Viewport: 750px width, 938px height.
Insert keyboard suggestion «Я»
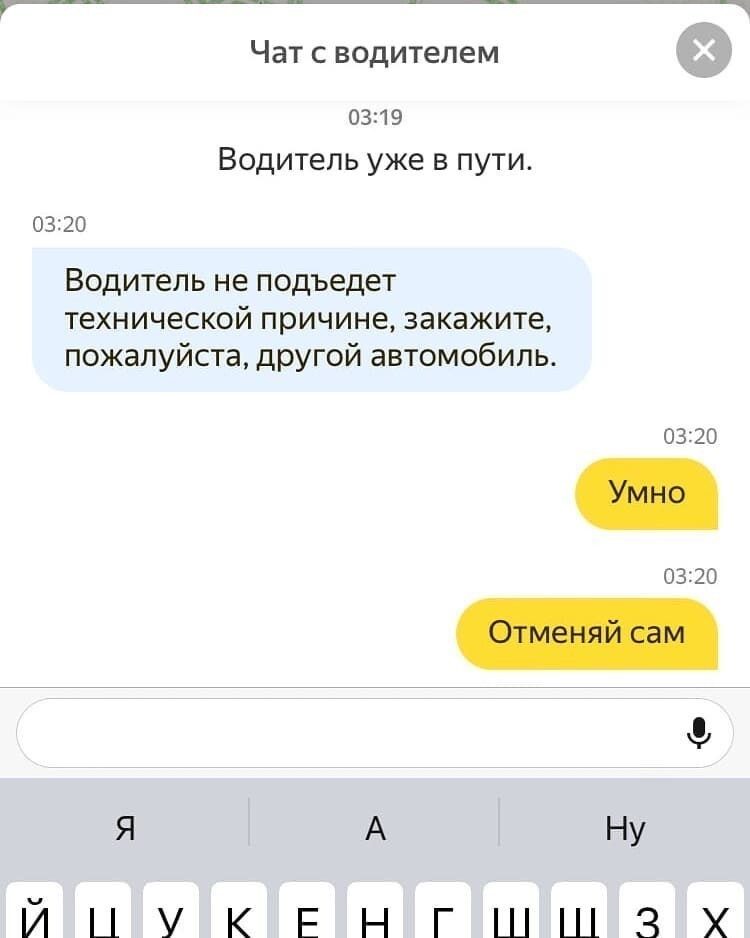coord(125,828)
